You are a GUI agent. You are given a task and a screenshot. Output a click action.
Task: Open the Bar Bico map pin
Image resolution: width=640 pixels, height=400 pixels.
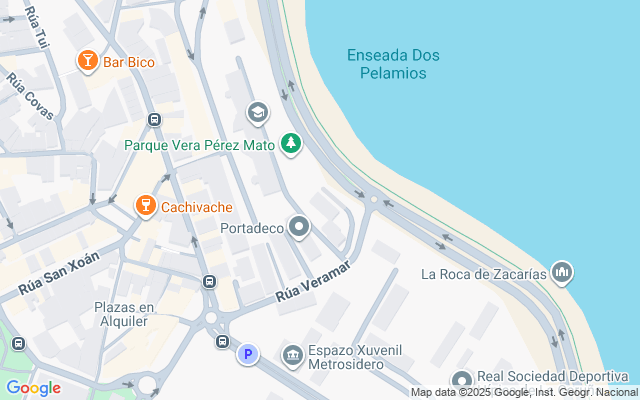tap(88, 61)
